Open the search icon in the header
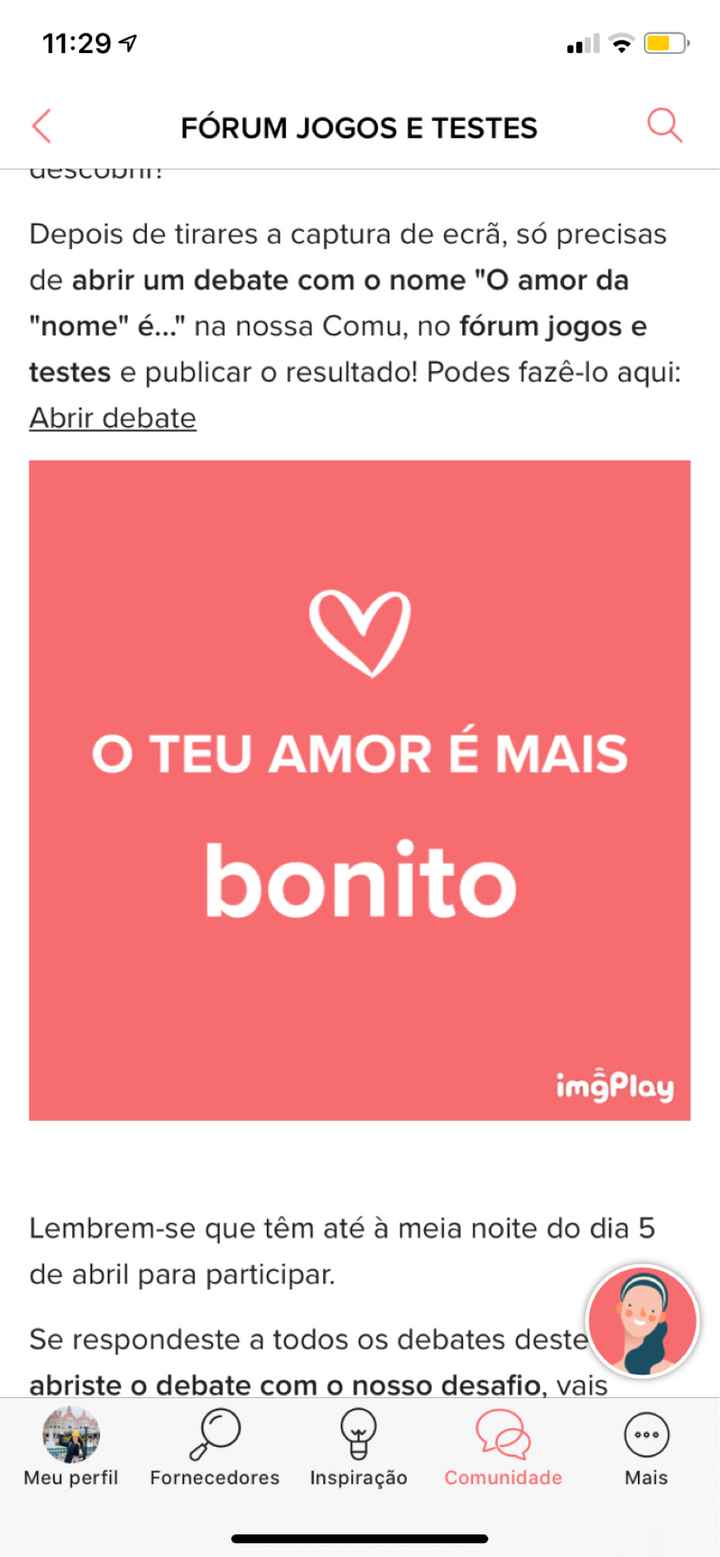720x1557 pixels. 664,127
